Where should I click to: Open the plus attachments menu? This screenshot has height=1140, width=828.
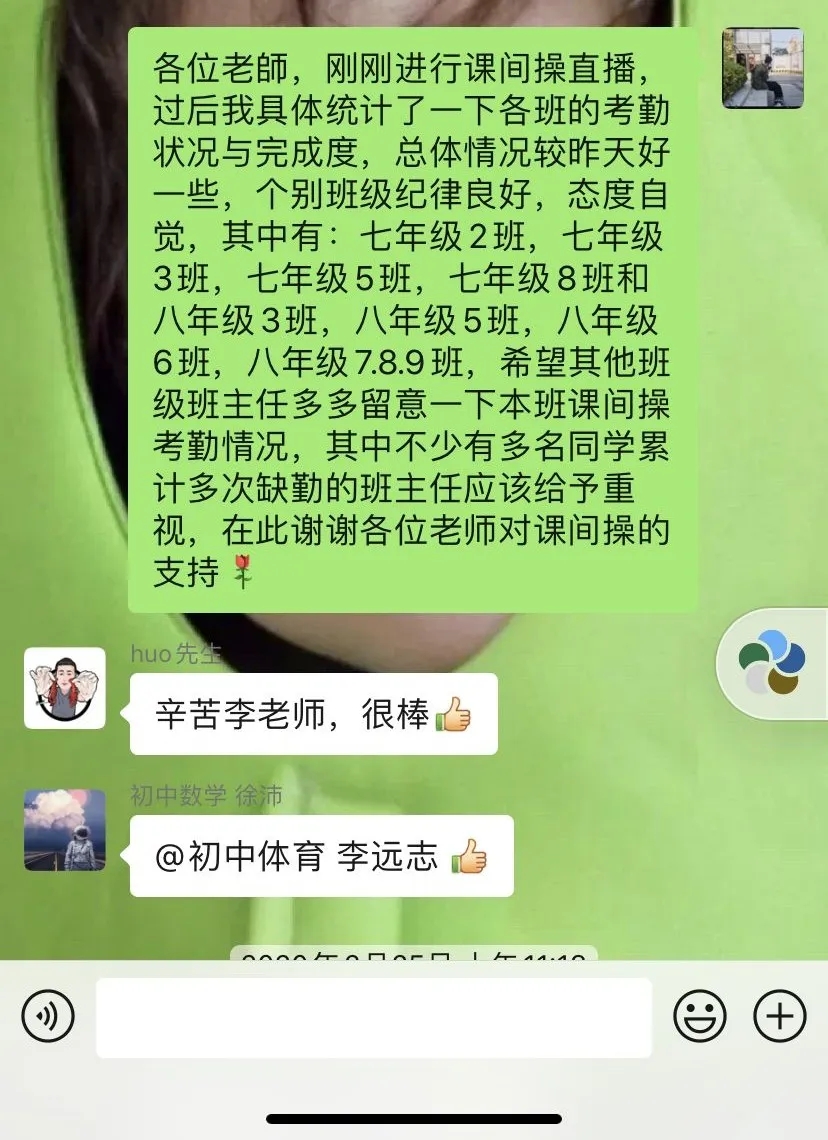click(x=779, y=1017)
